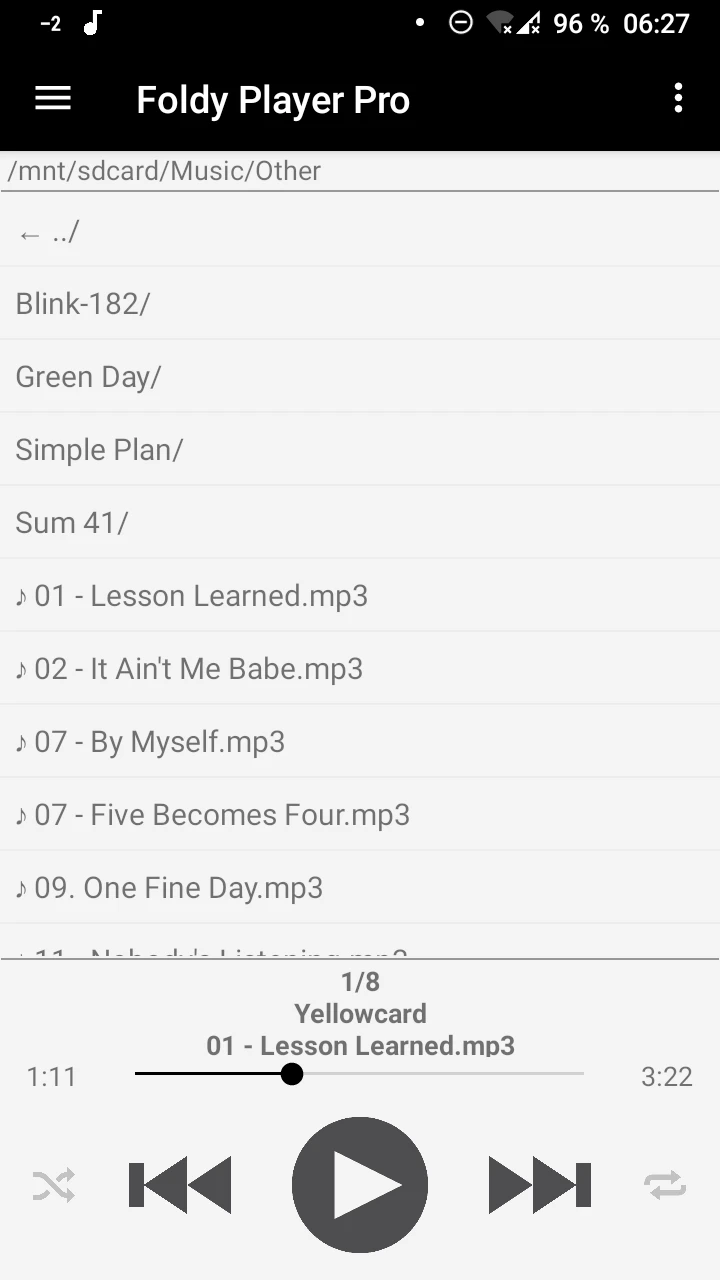Tap the playback seek bar
The height and width of the screenshot is (1280, 720).
[x=359, y=1074]
